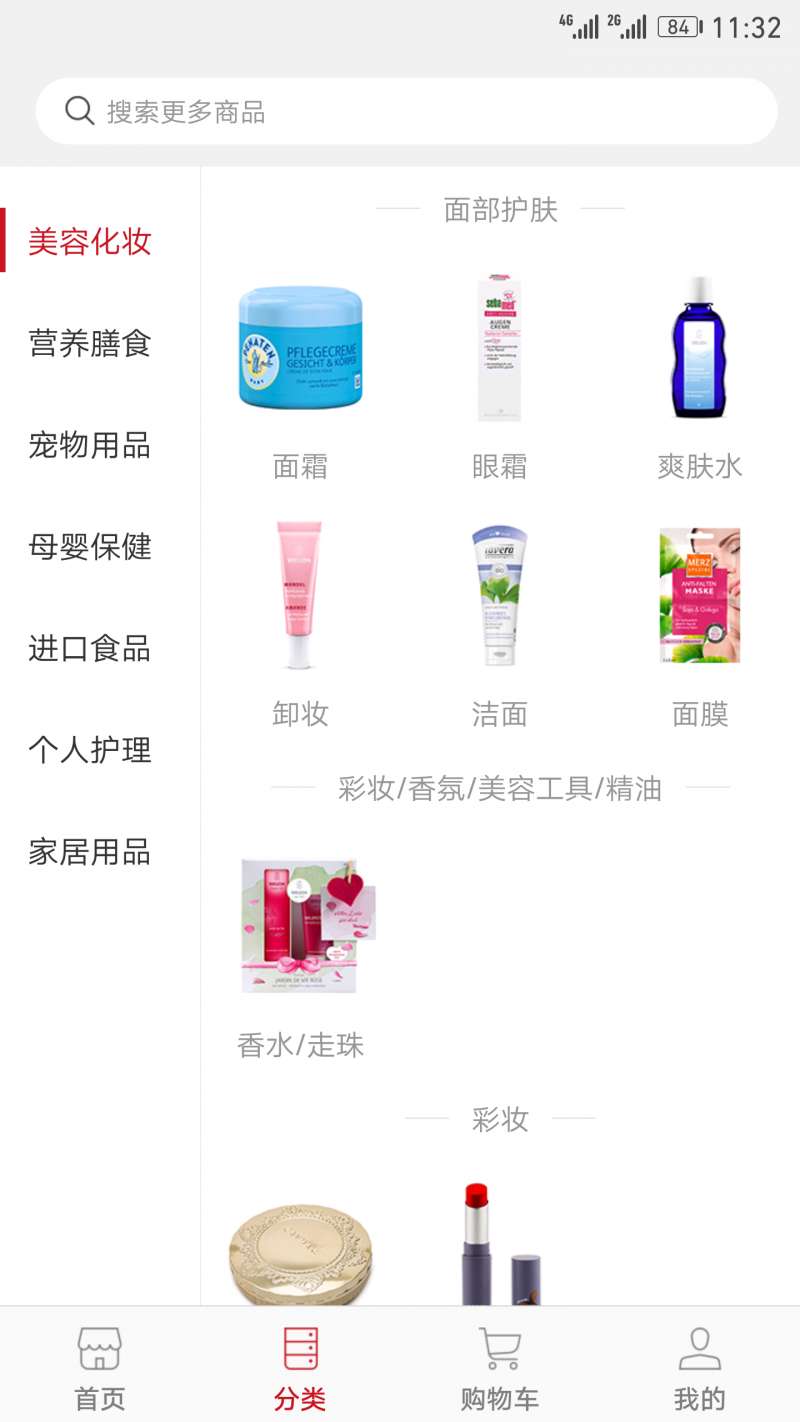Open the 个人护理 category
Image resolution: width=800 pixels, height=1422 pixels.
(x=90, y=750)
